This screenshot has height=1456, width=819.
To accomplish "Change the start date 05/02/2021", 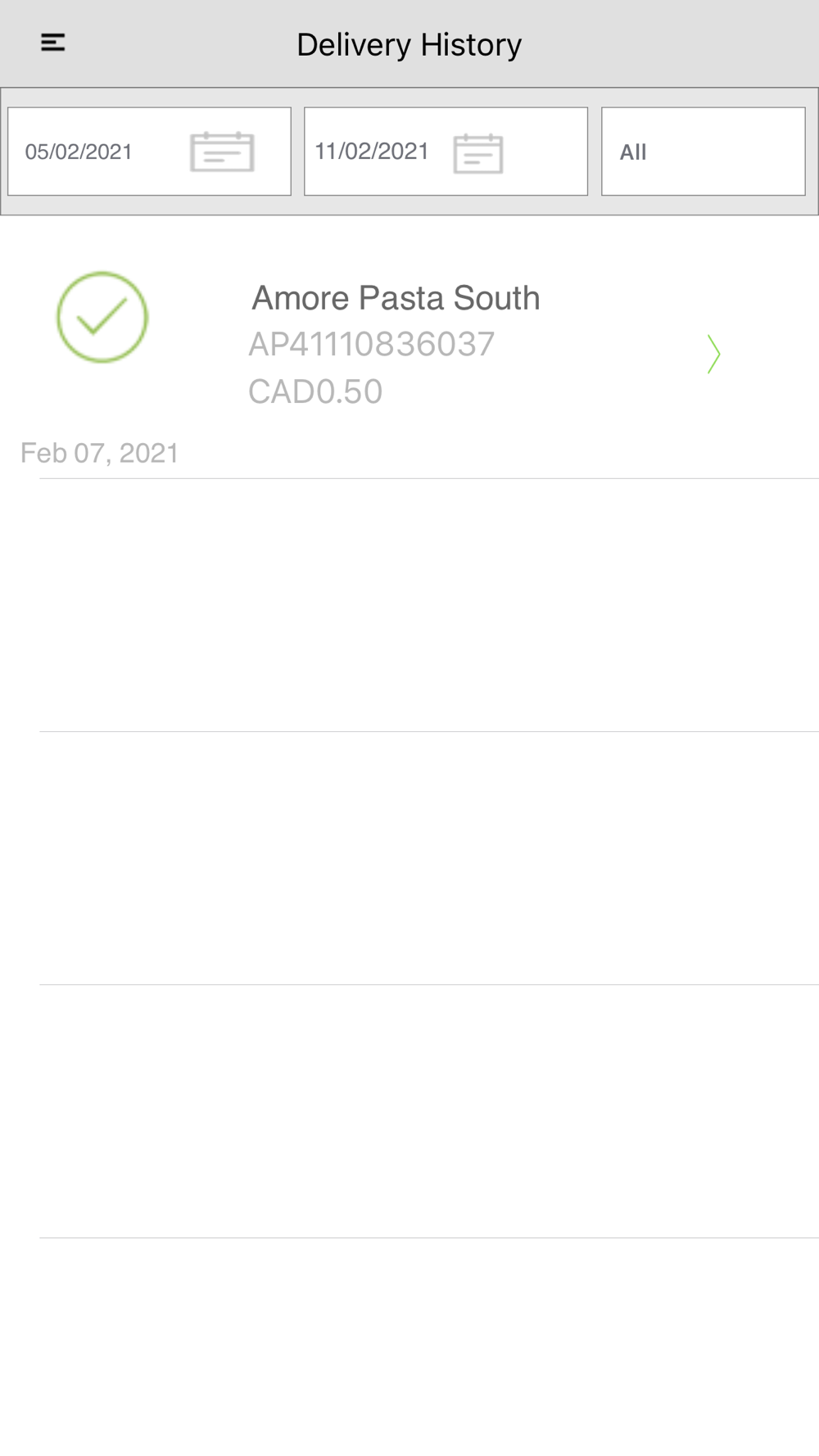I will (149, 151).
